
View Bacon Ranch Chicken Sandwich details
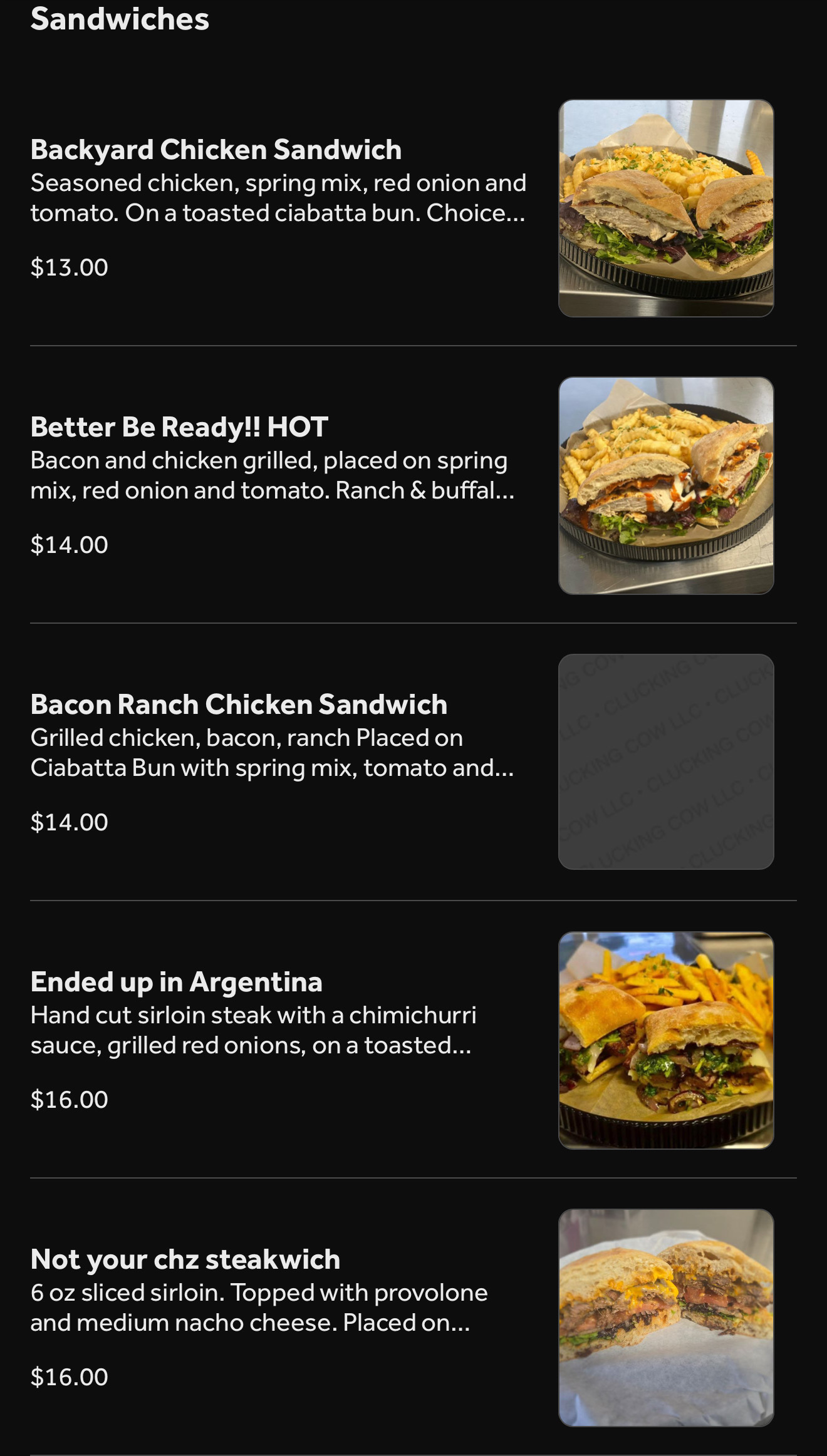point(239,705)
